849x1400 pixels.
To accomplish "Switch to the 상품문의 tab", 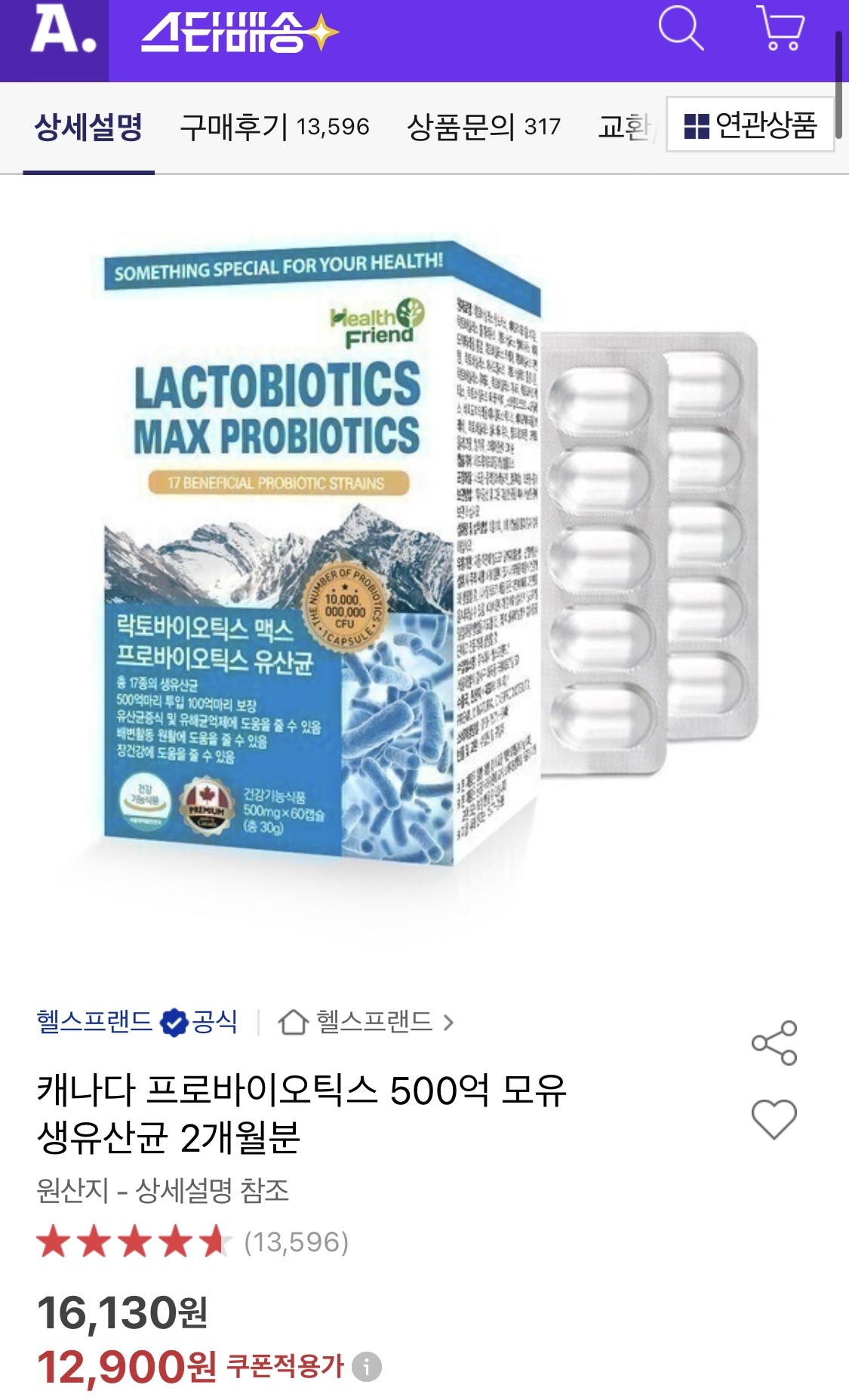I will [x=483, y=127].
